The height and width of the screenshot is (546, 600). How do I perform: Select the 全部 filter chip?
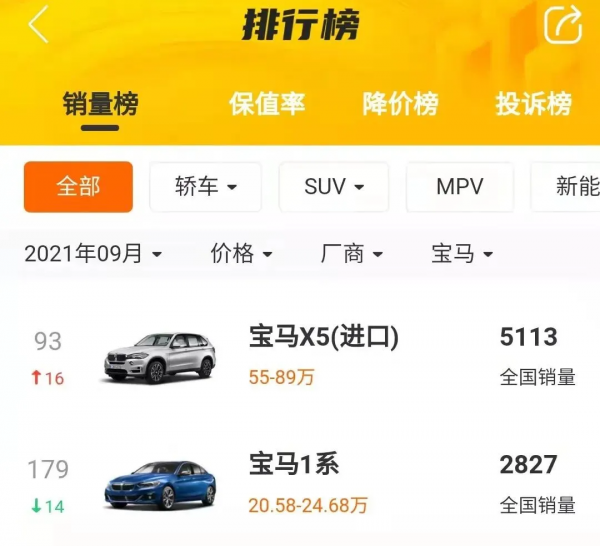pyautogui.click(x=78, y=187)
